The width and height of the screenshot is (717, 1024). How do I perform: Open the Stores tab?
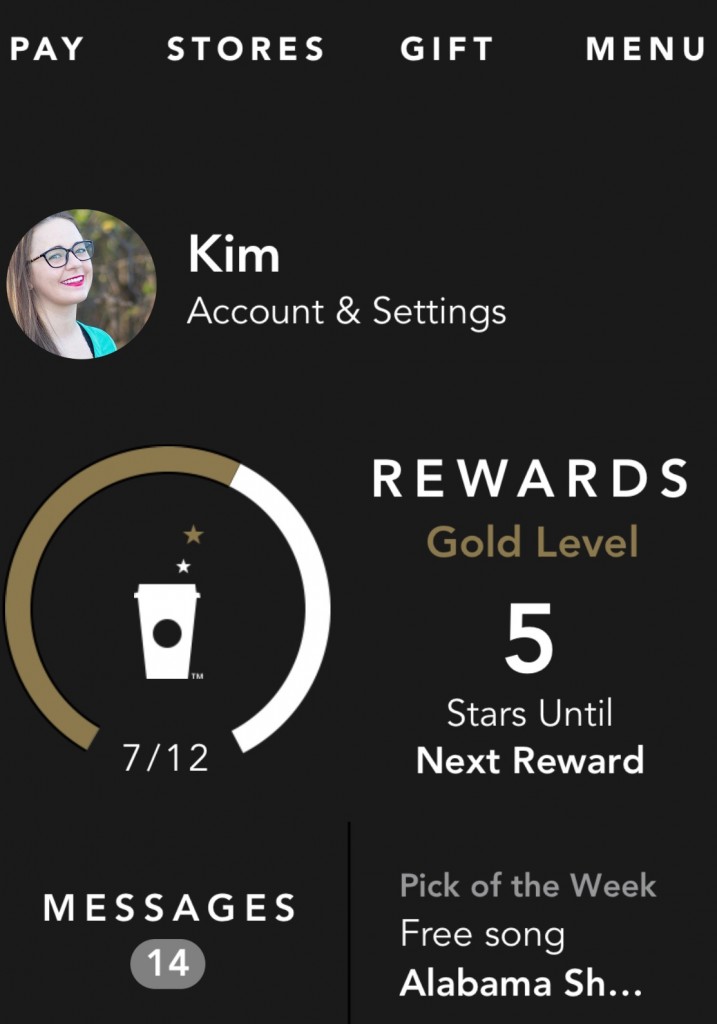coord(246,49)
